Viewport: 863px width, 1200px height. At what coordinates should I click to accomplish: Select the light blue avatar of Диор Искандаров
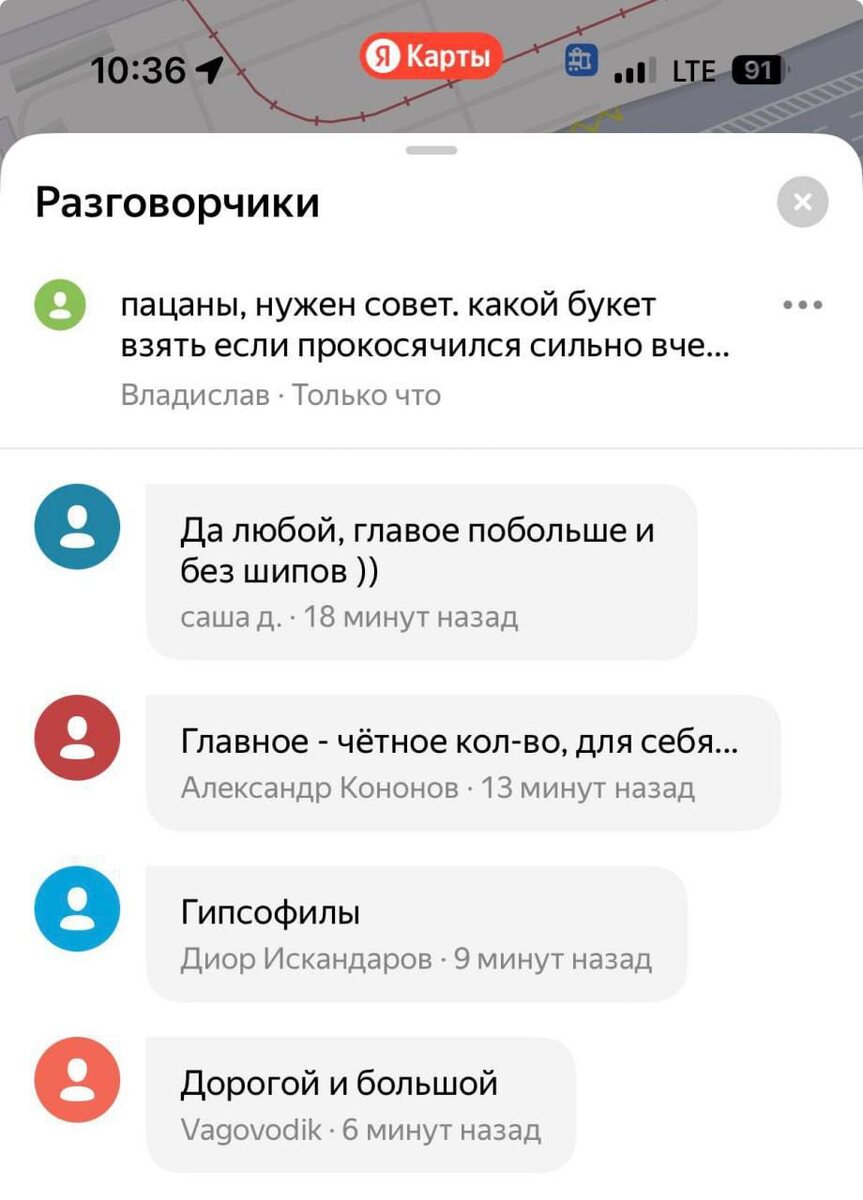click(76, 908)
